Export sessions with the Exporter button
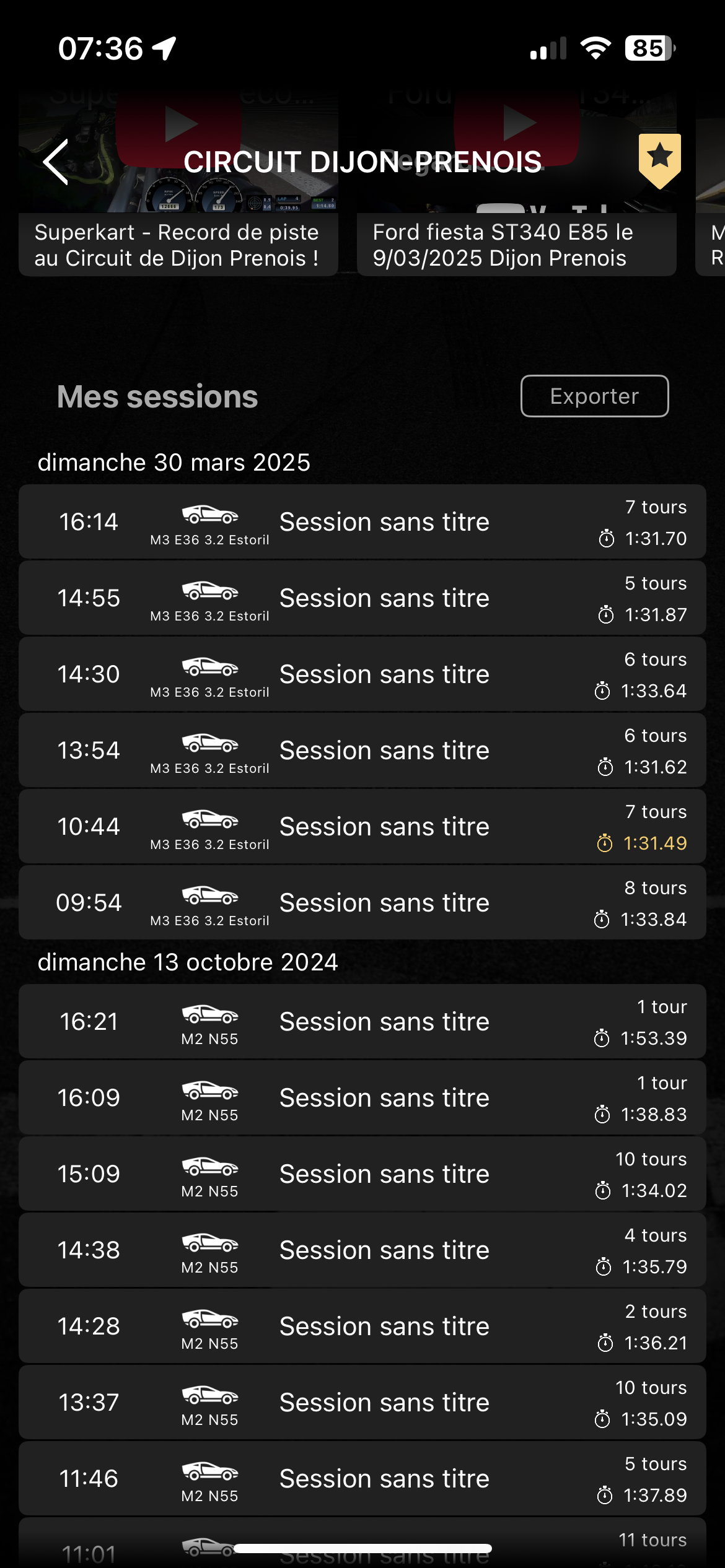The width and height of the screenshot is (725, 1568). 595,396
